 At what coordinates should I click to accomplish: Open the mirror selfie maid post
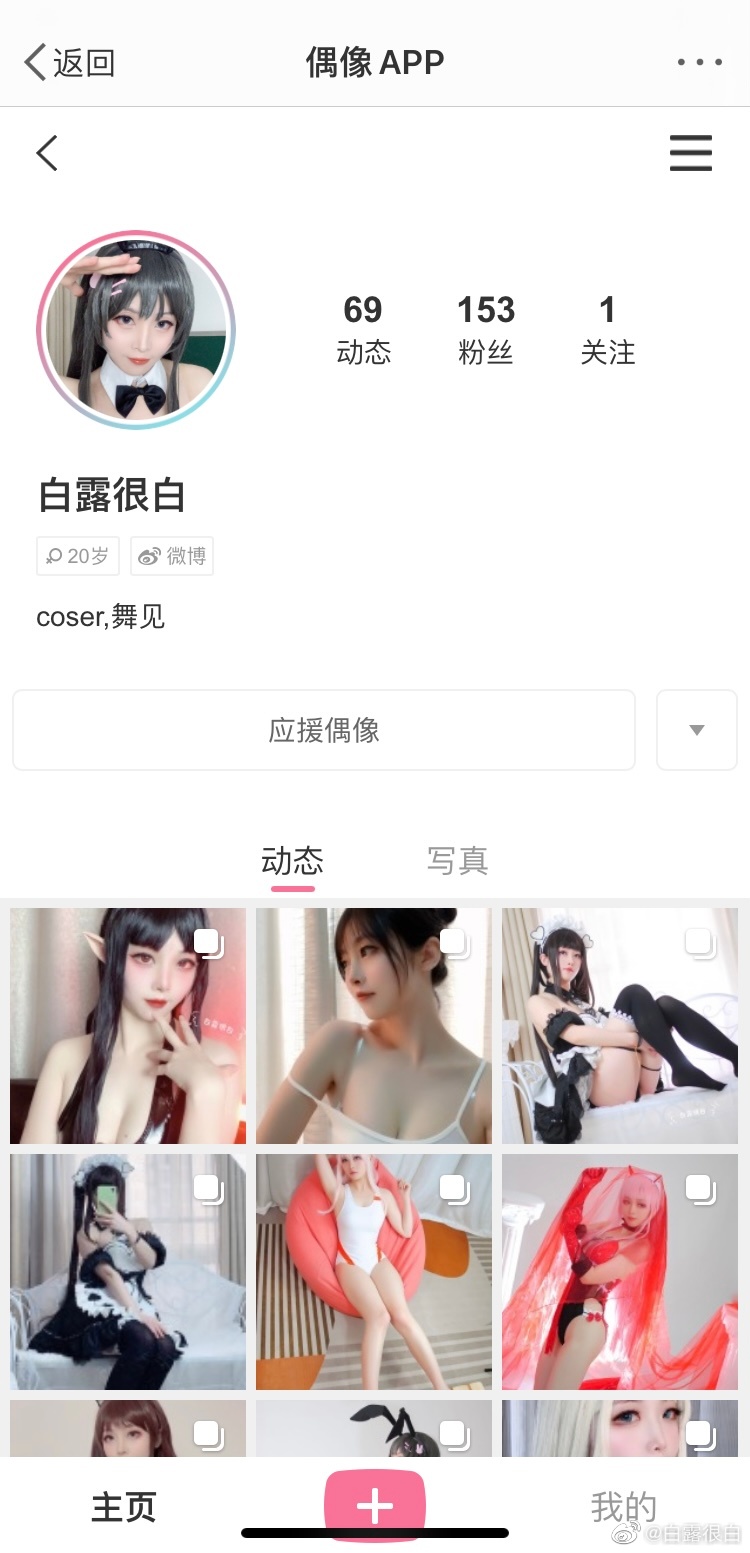point(128,1272)
